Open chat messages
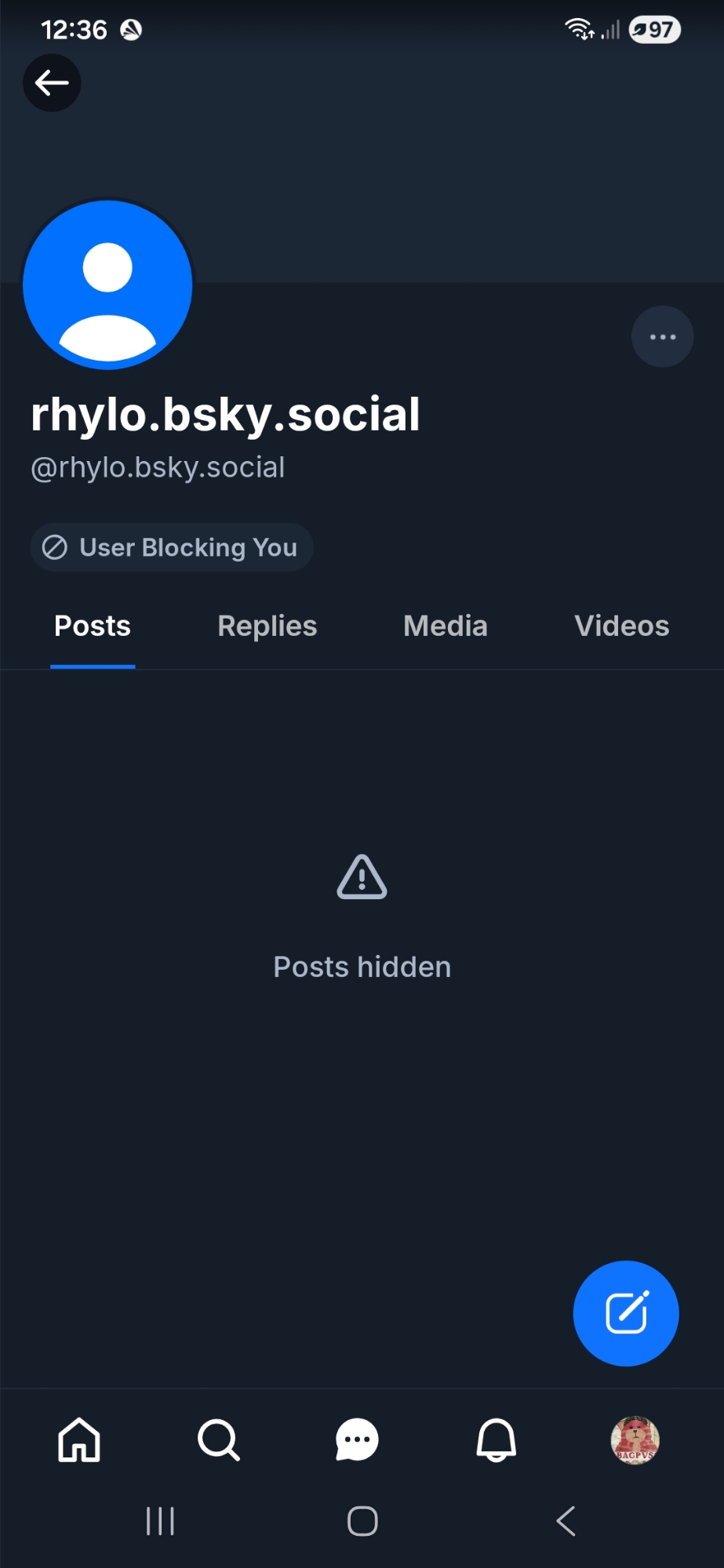This screenshot has width=724, height=1568. (x=357, y=1440)
